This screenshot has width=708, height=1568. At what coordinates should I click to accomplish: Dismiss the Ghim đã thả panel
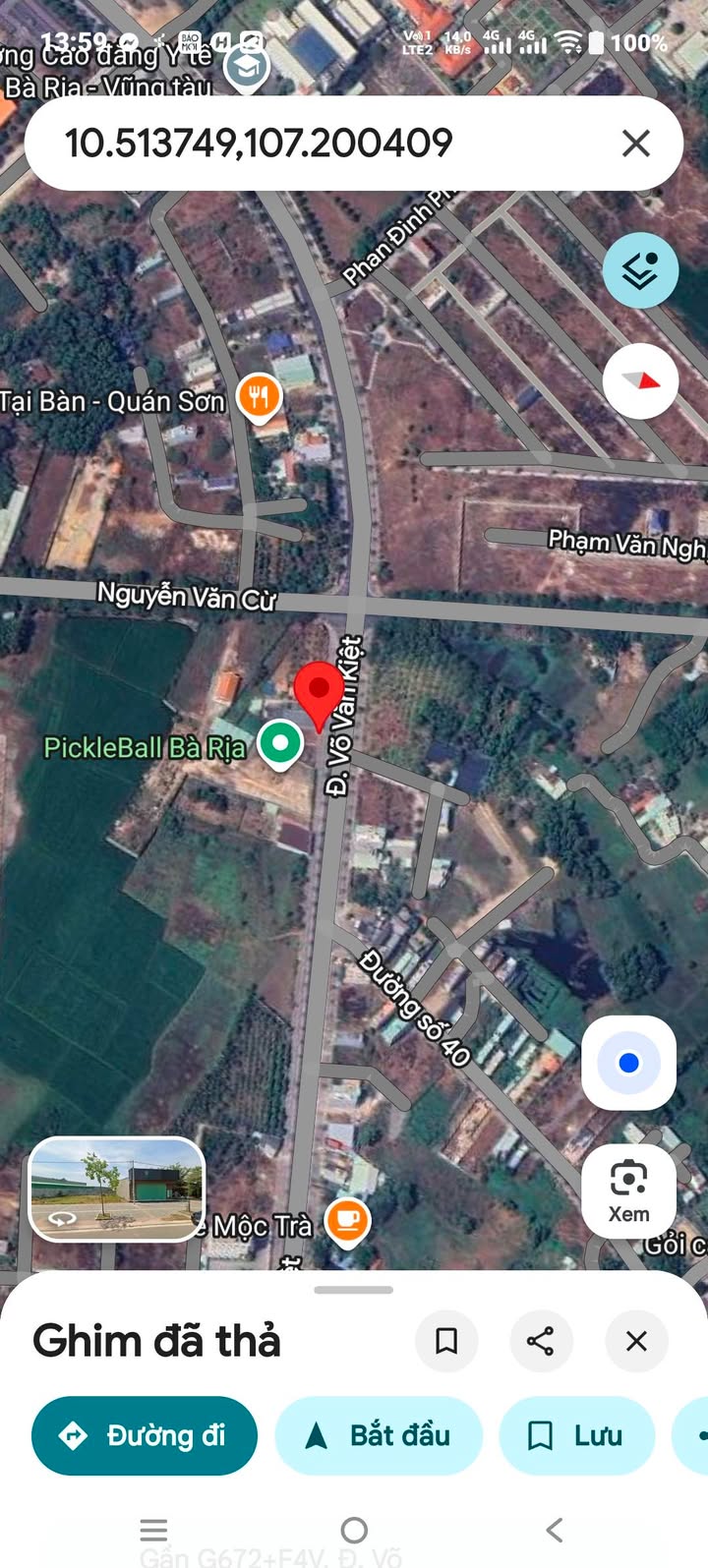636,1341
